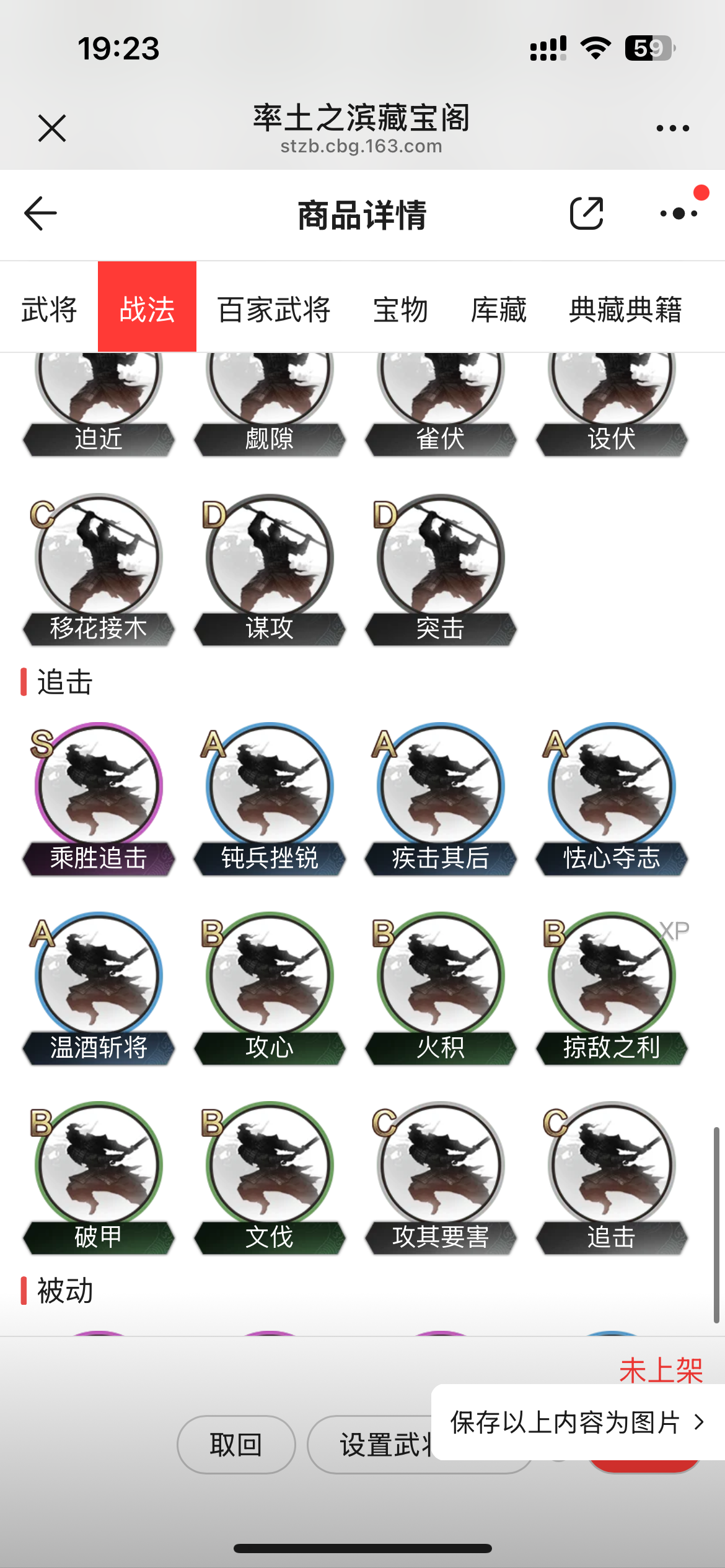Open the 攻其要害 skill
The height and width of the screenshot is (1568, 725).
pos(441,1178)
